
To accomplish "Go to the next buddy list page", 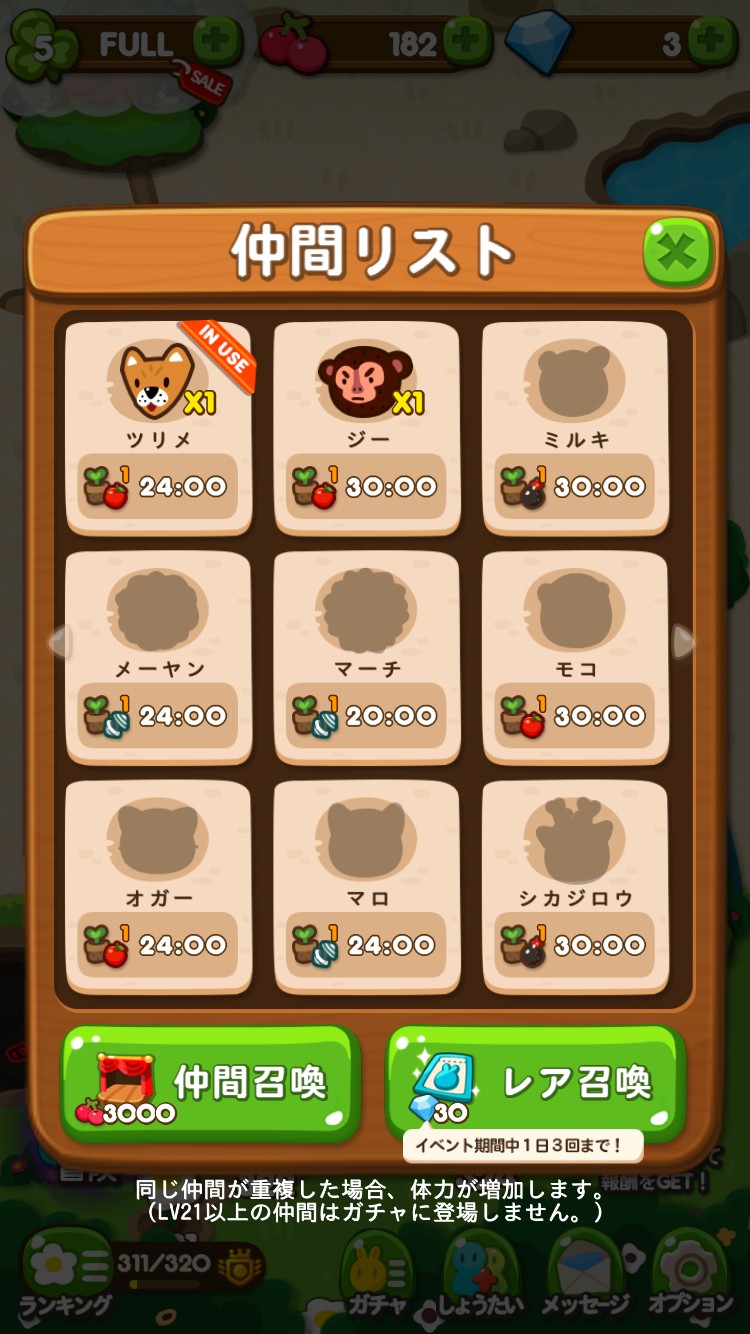I will [684, 641].
